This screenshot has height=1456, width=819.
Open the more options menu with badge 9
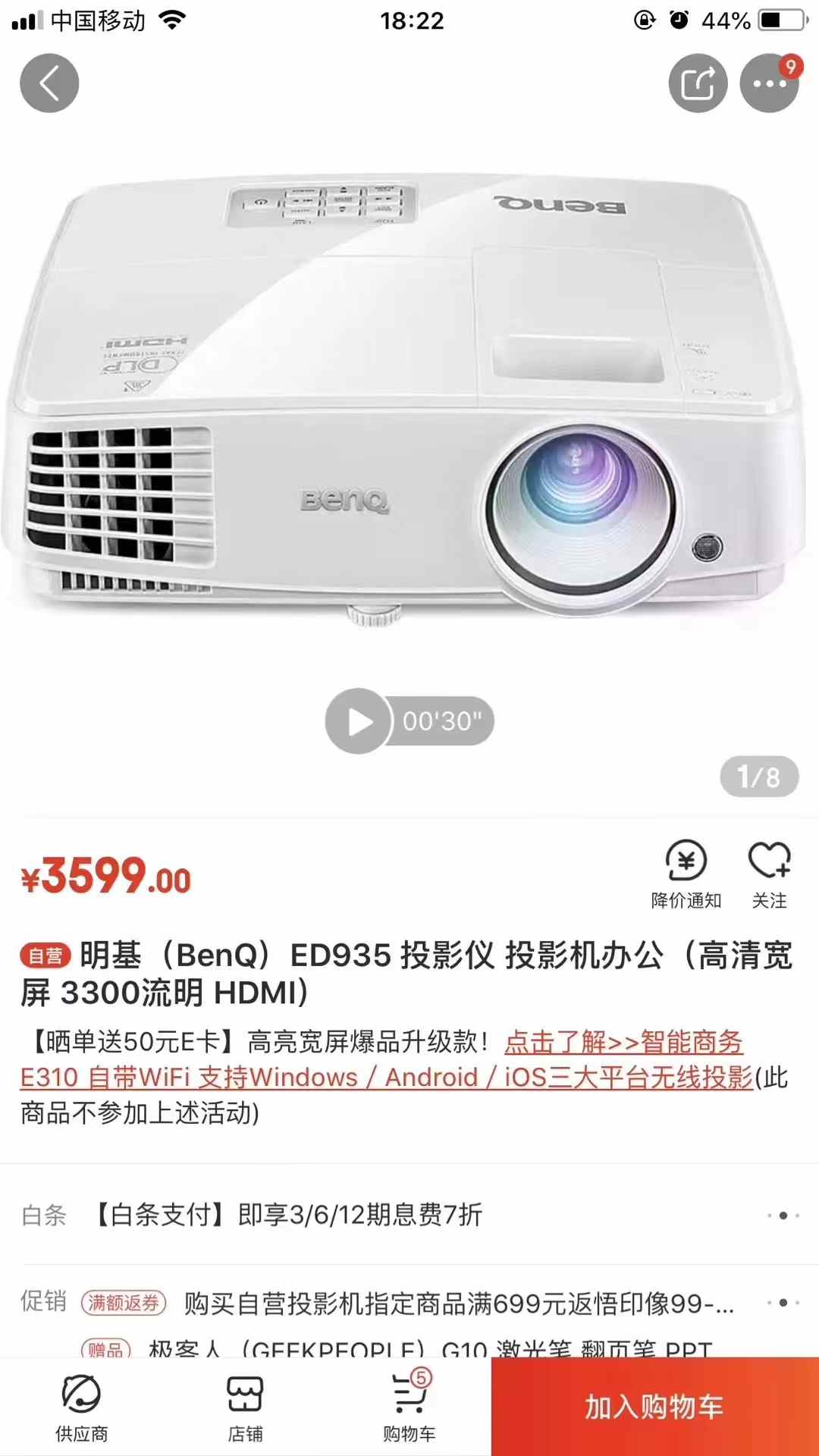coord(770,83)
